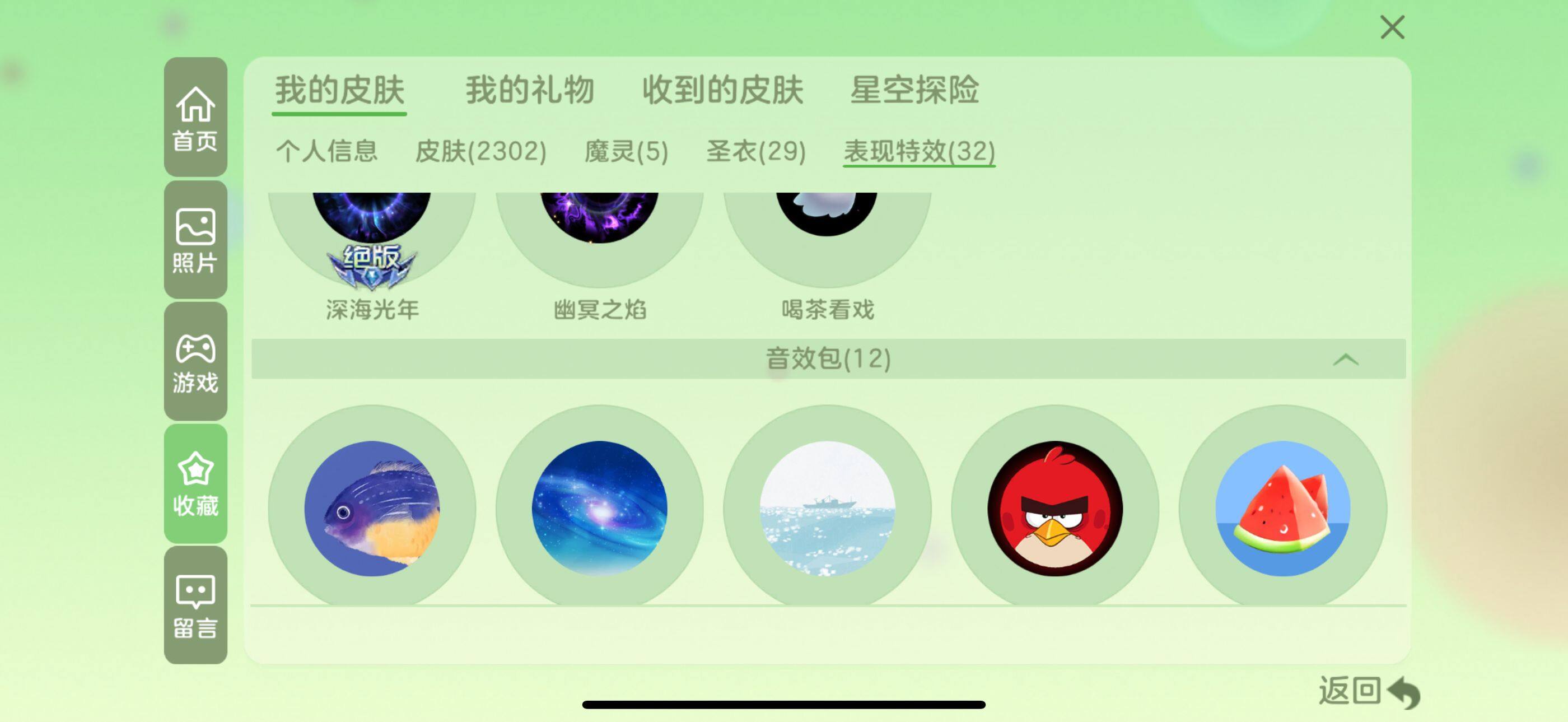Open the 首页 home tab
The image size is (1568, 722).
[x=195, y=118]
